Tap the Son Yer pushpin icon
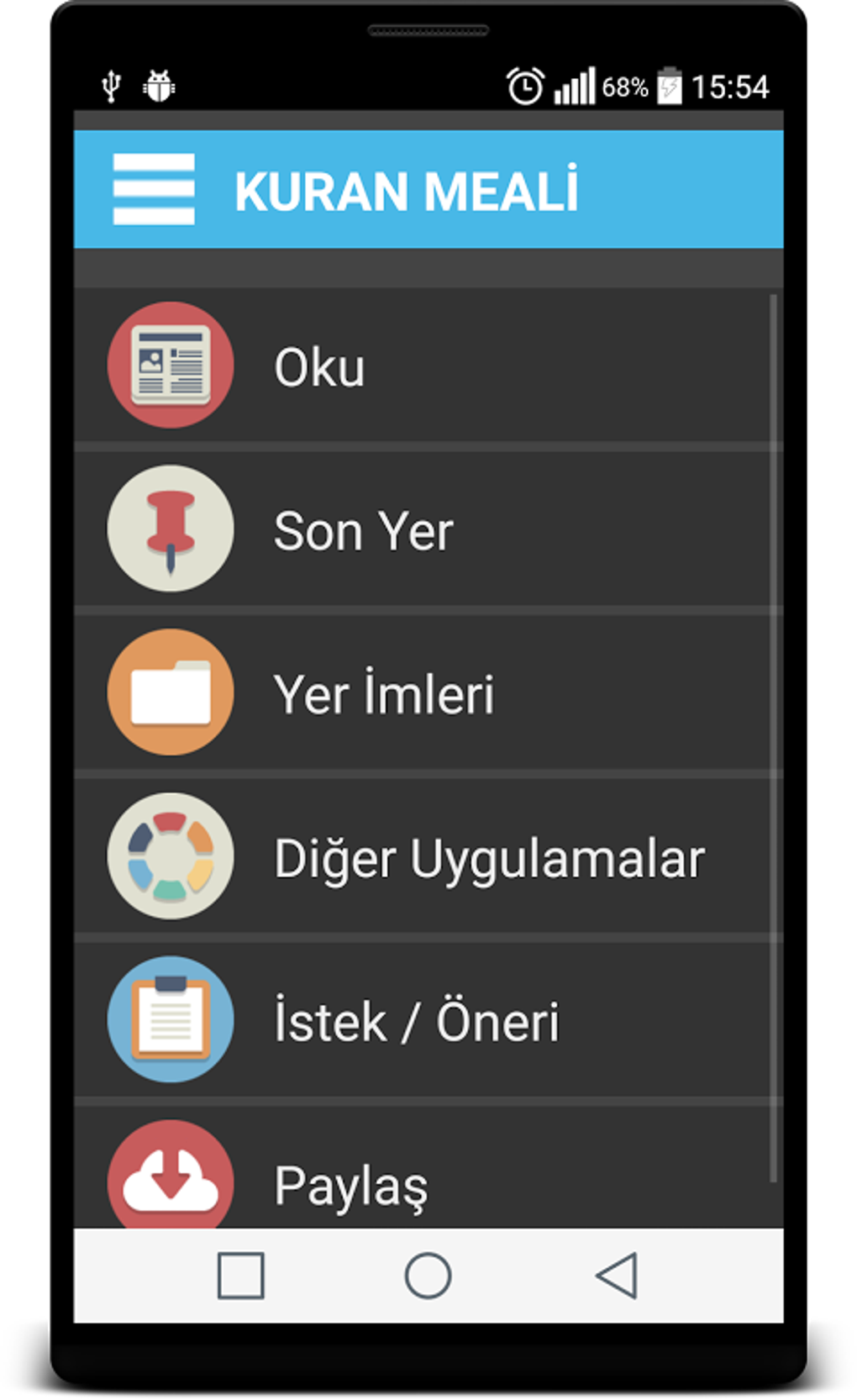Image resolution: width=857 pixels, height=1400 pixels. pyautogui.click(x=170, y=529)
